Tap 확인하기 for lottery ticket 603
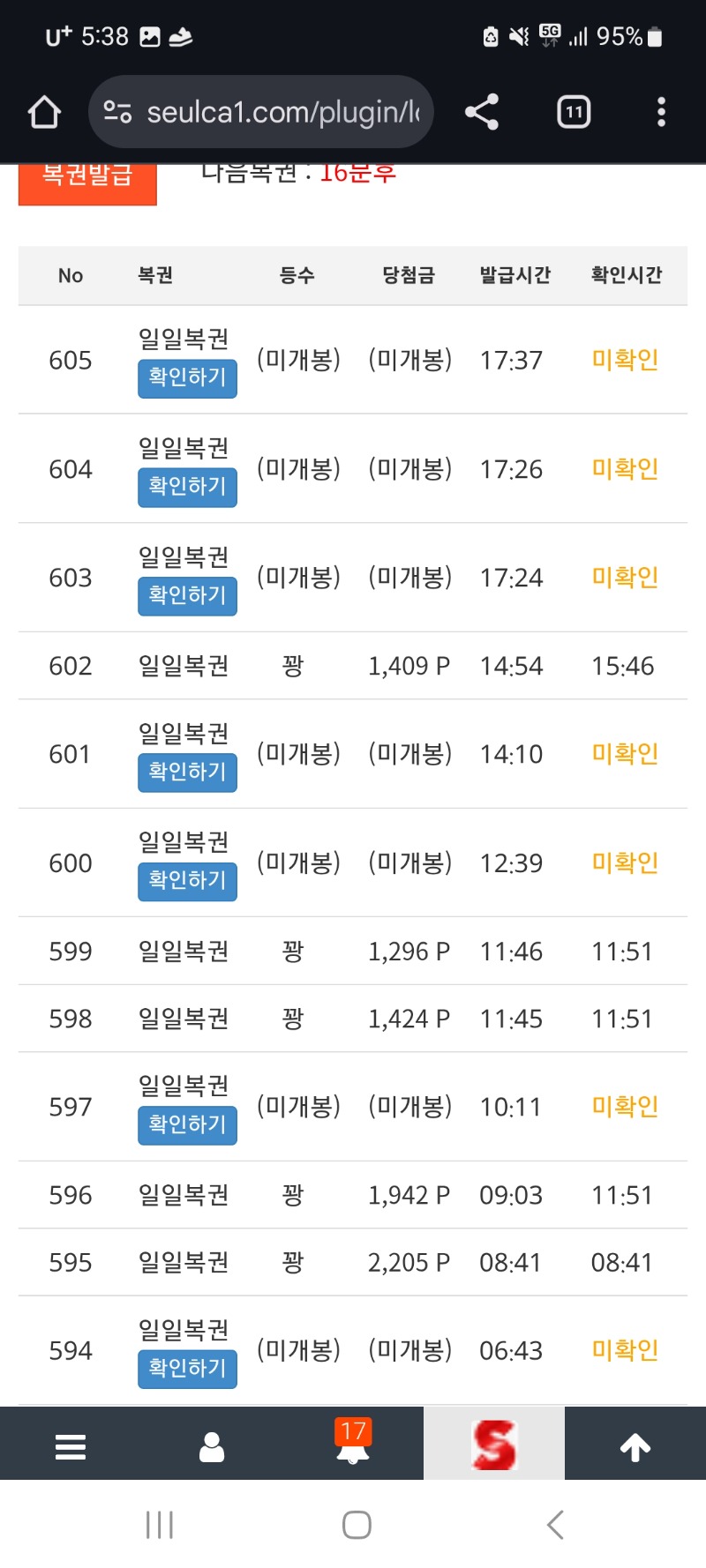The height and width of the screenshot is (1568, 706). point(187,596)
